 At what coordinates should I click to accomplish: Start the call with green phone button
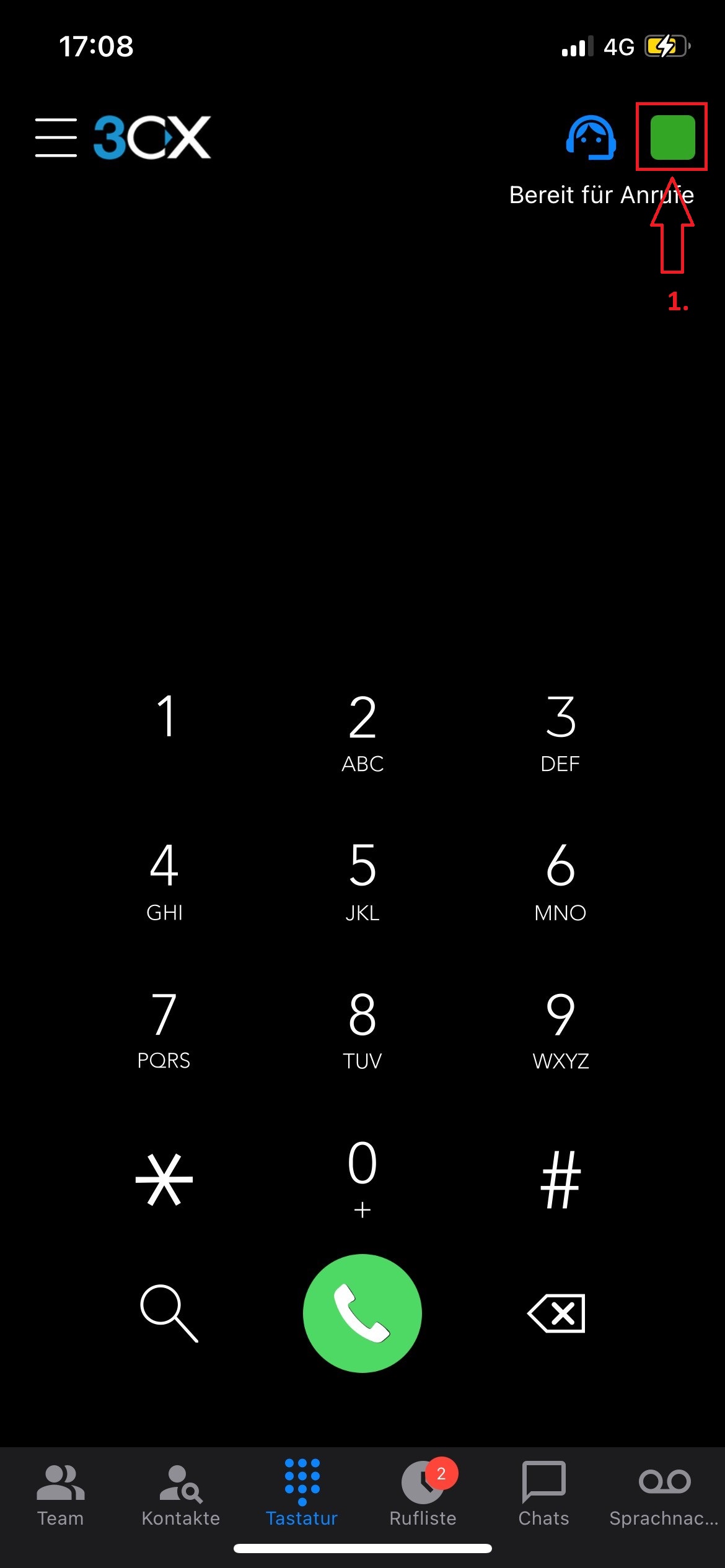point(362,1313)
